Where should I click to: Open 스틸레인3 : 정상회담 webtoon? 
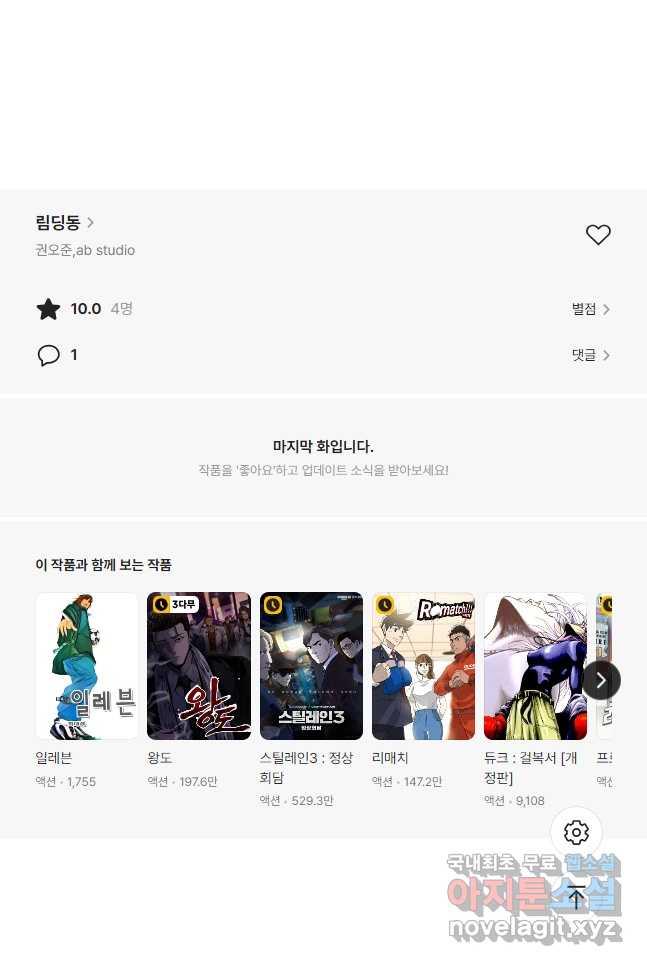(x=311, y=666)
